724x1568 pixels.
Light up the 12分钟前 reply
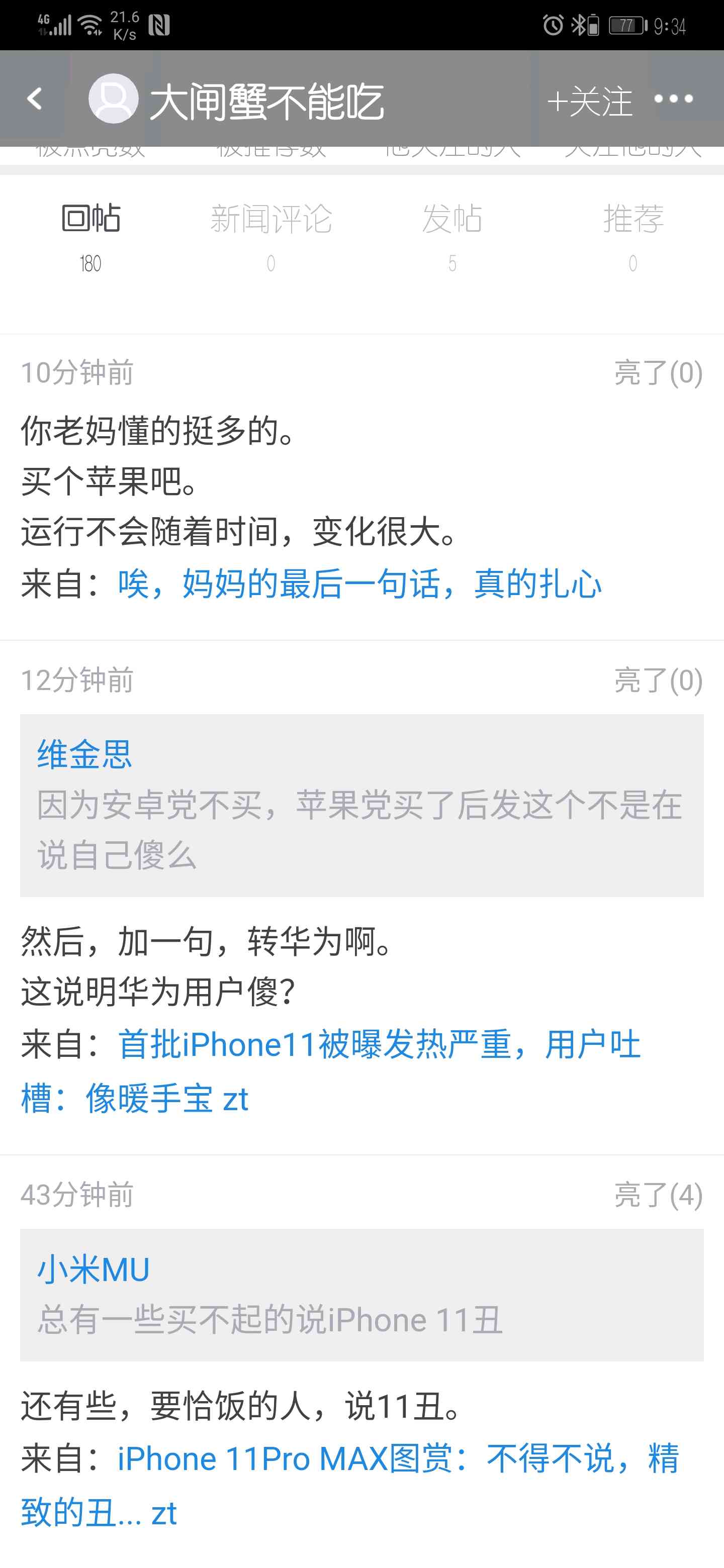click(x=658, y=680)
